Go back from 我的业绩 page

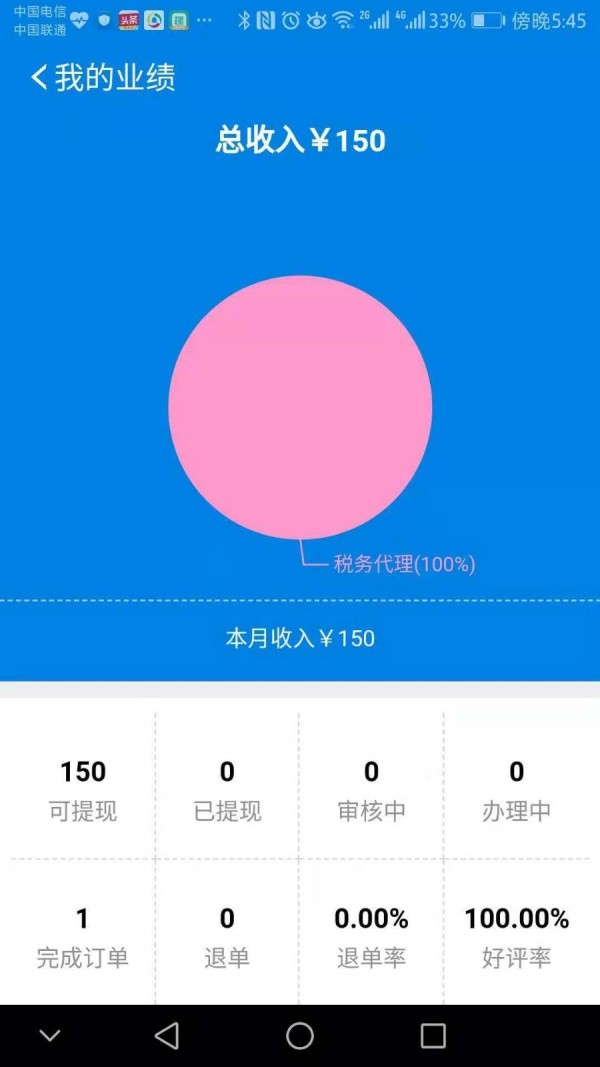(40, 78)
